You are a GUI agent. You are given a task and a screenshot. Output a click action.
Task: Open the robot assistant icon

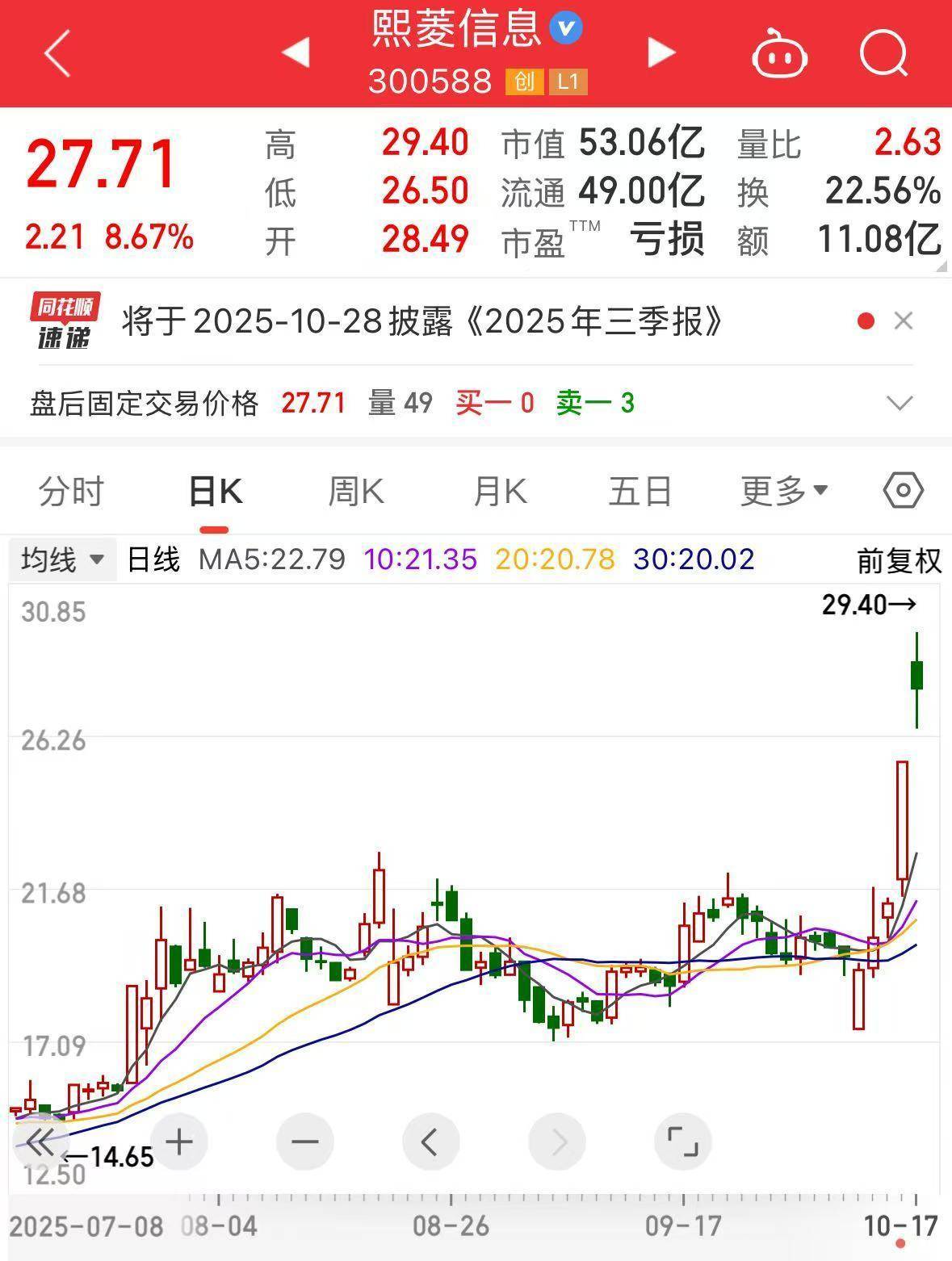[779, 55]
